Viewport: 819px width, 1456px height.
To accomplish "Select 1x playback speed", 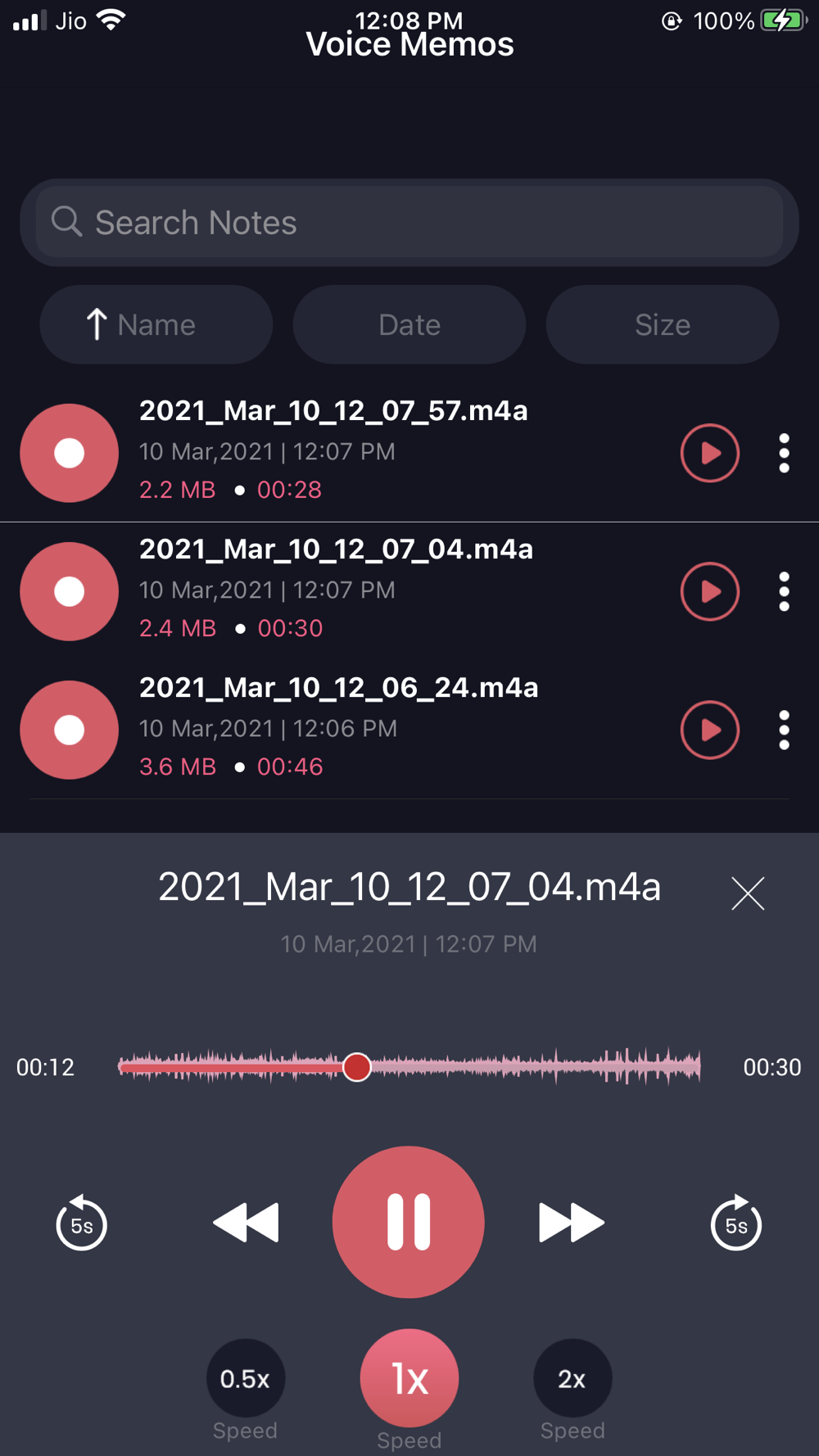I will (409, 1378).
